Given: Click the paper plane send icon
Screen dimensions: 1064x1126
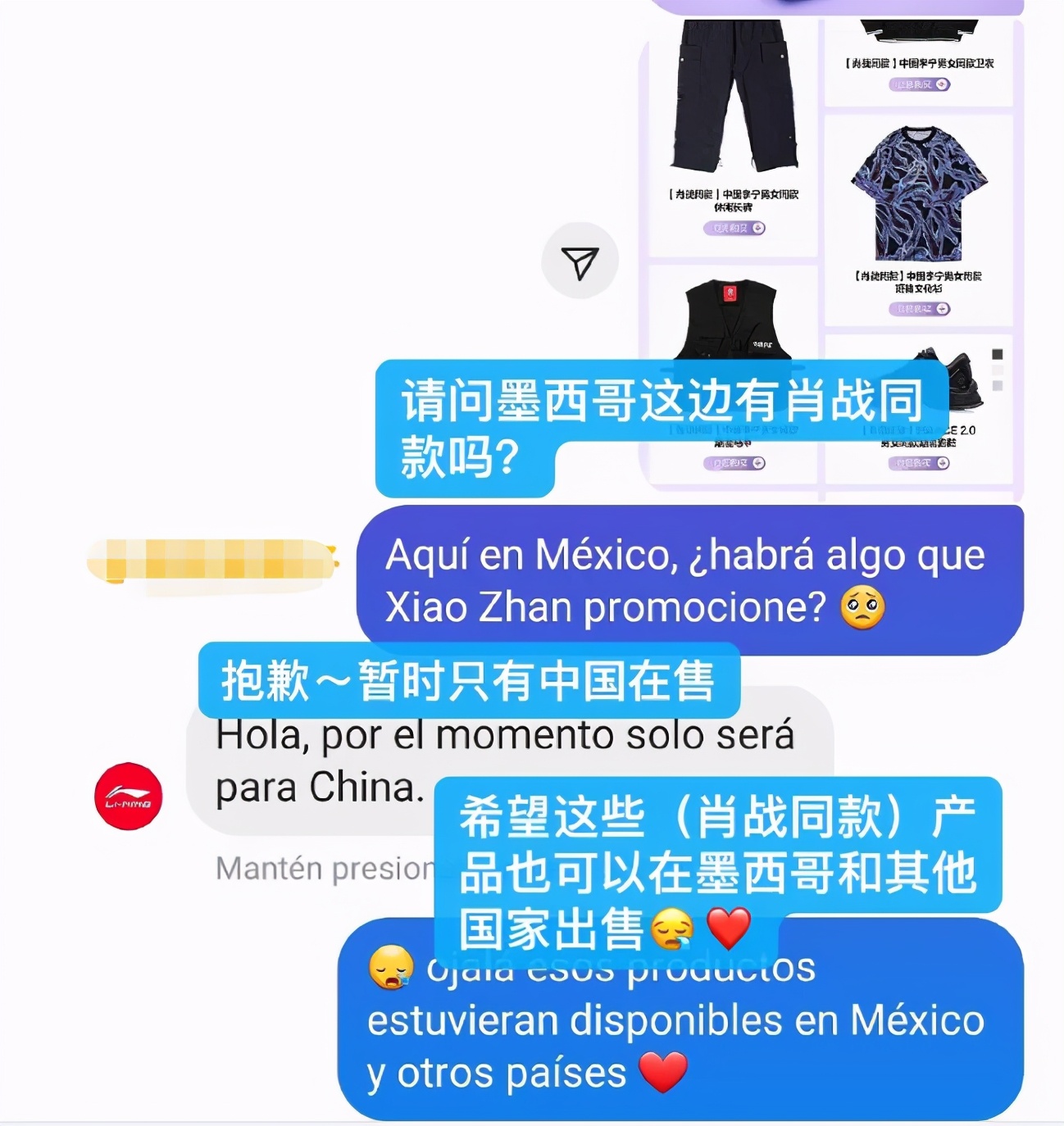Looking at the screenshot, I should click(x=581, y=261).
